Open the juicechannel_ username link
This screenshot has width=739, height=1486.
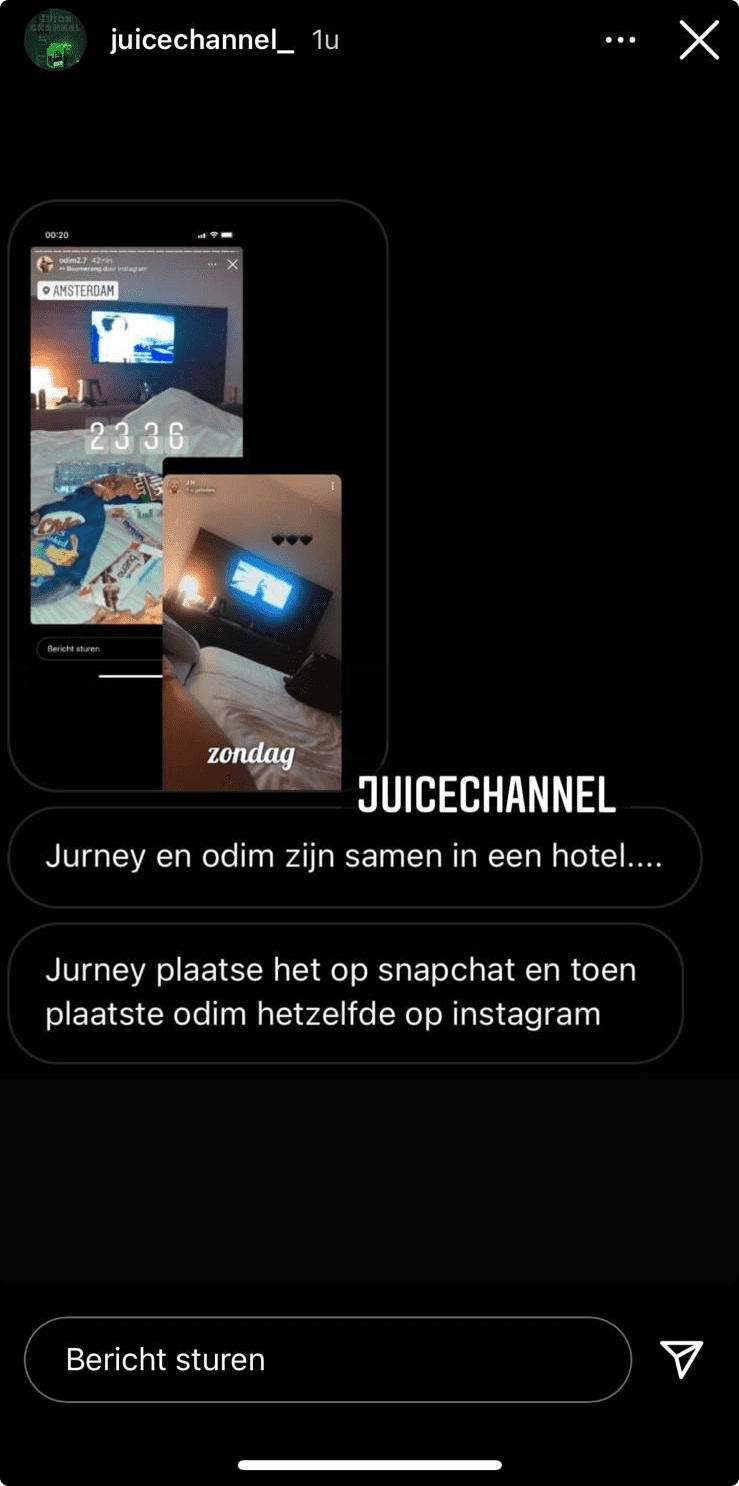tap(202, 40)
